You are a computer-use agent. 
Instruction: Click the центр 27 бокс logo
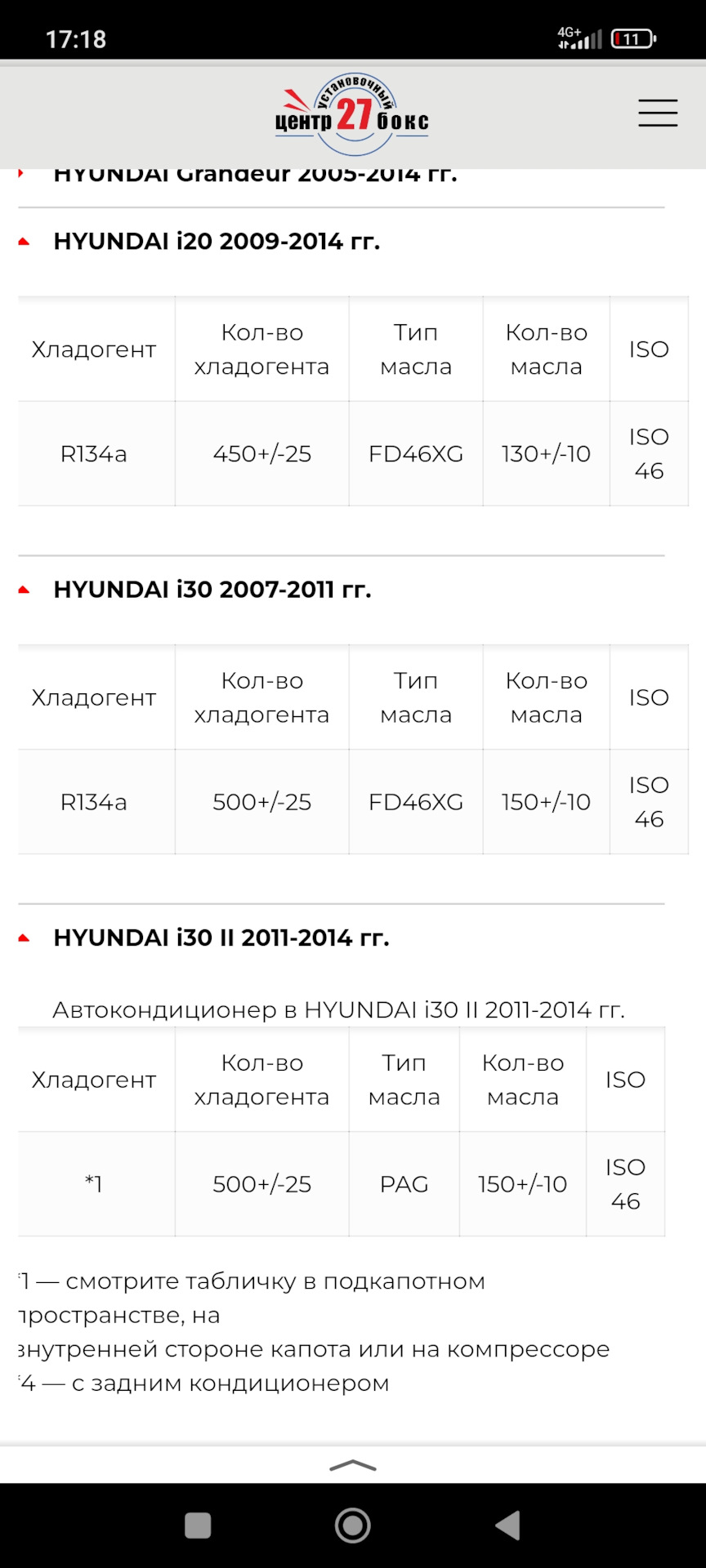point(352,114)
